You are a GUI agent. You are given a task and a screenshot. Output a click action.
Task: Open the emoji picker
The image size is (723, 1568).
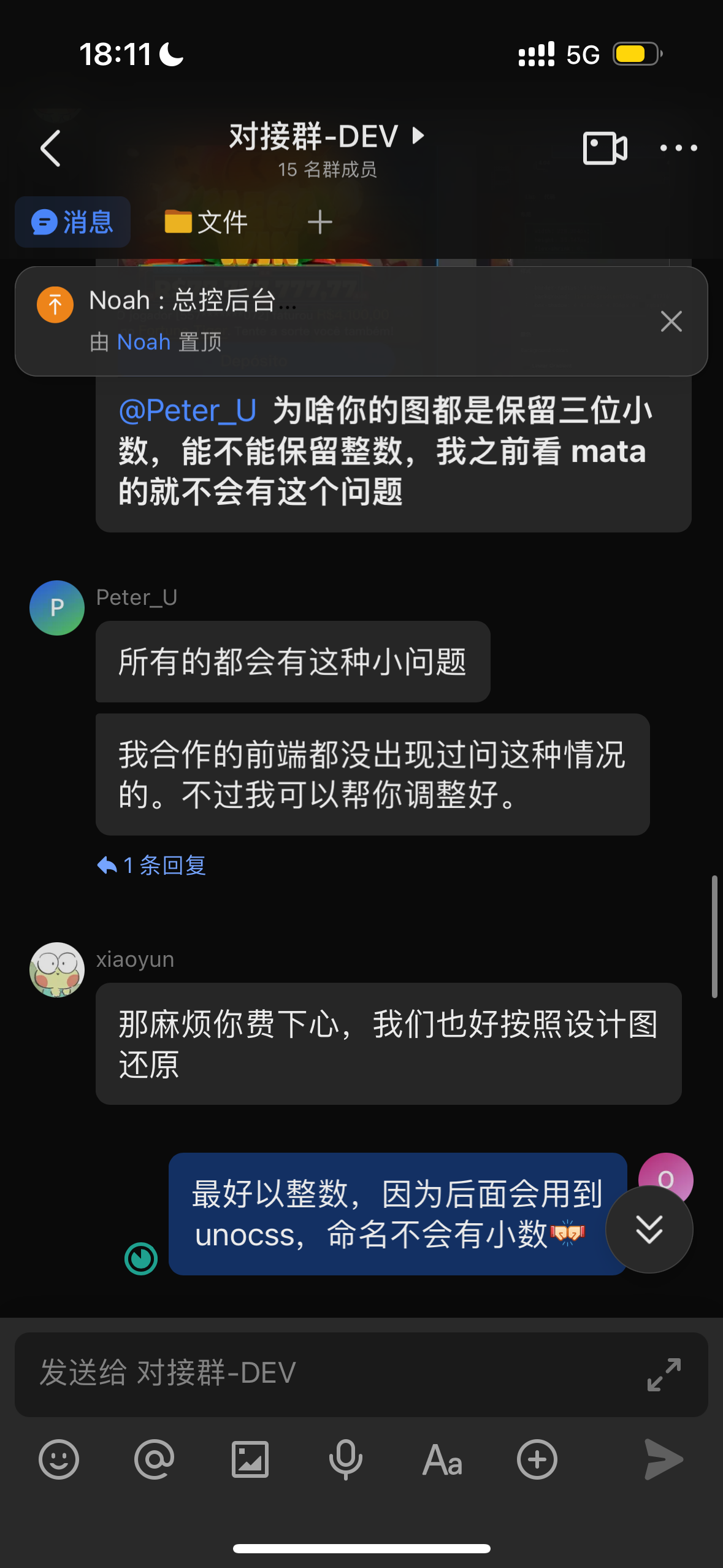(59, 1459)
